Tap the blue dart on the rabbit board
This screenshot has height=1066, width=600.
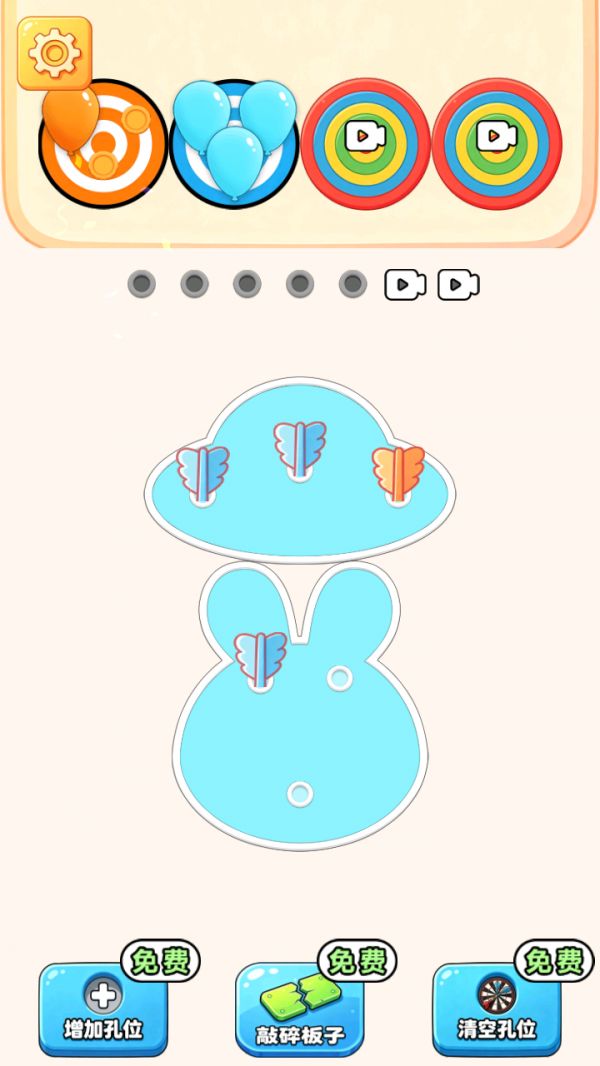point(260,658)
